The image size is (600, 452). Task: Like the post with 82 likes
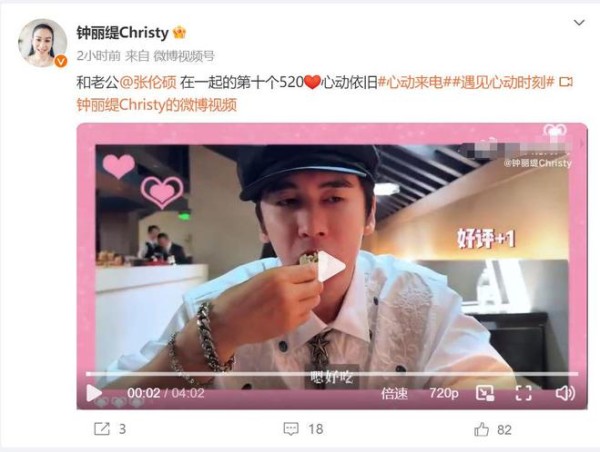pyautogui.click(x=493, y=428)
